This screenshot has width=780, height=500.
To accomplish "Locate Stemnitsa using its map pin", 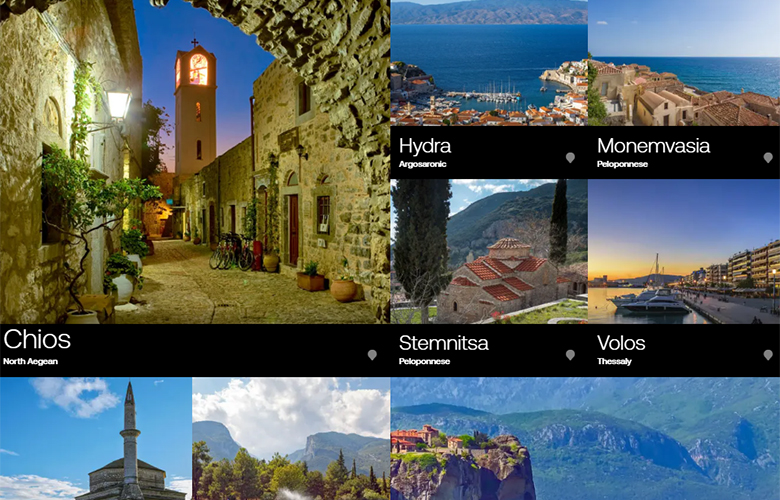I will click(x=570, y=355).
